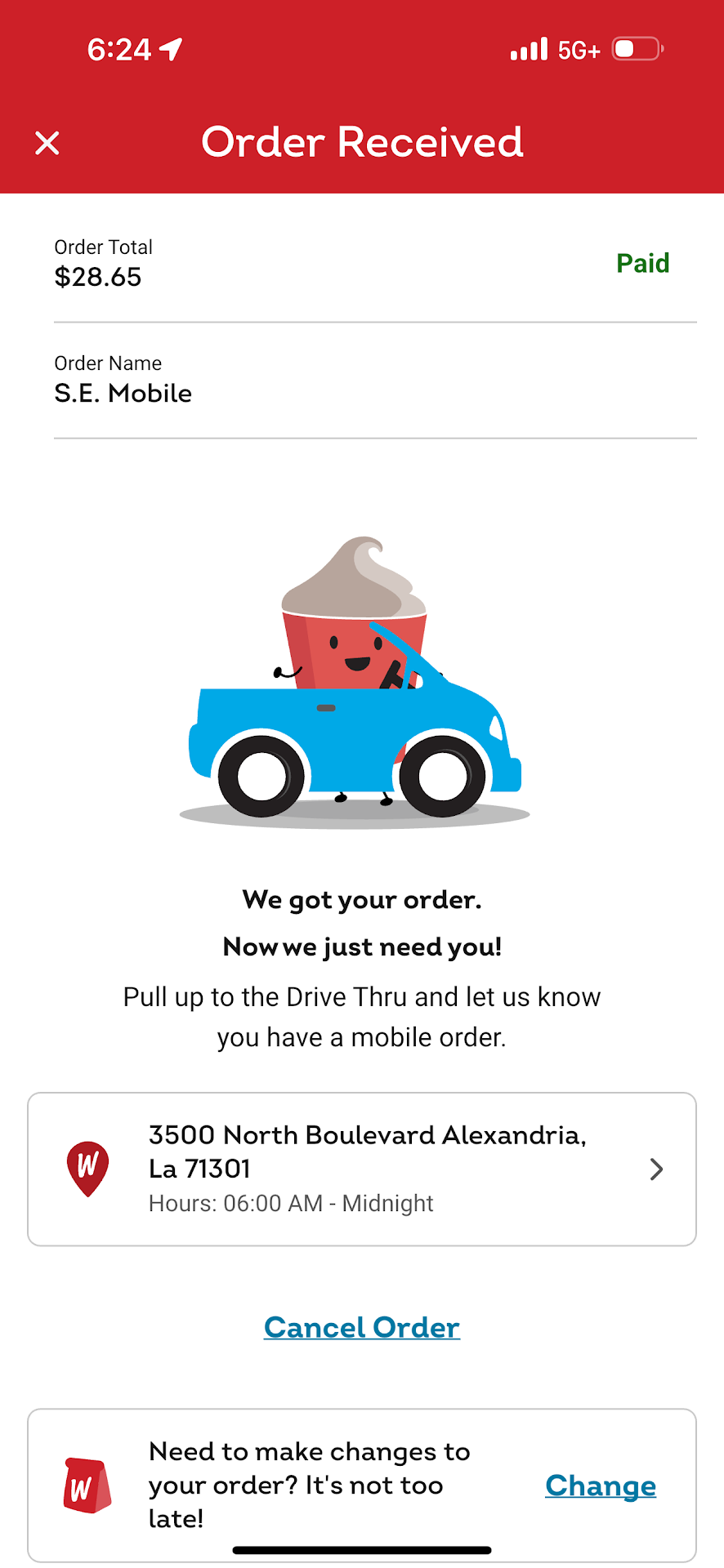Tap Change to modify your order

pyautogui.click(x=601, y=1486)
